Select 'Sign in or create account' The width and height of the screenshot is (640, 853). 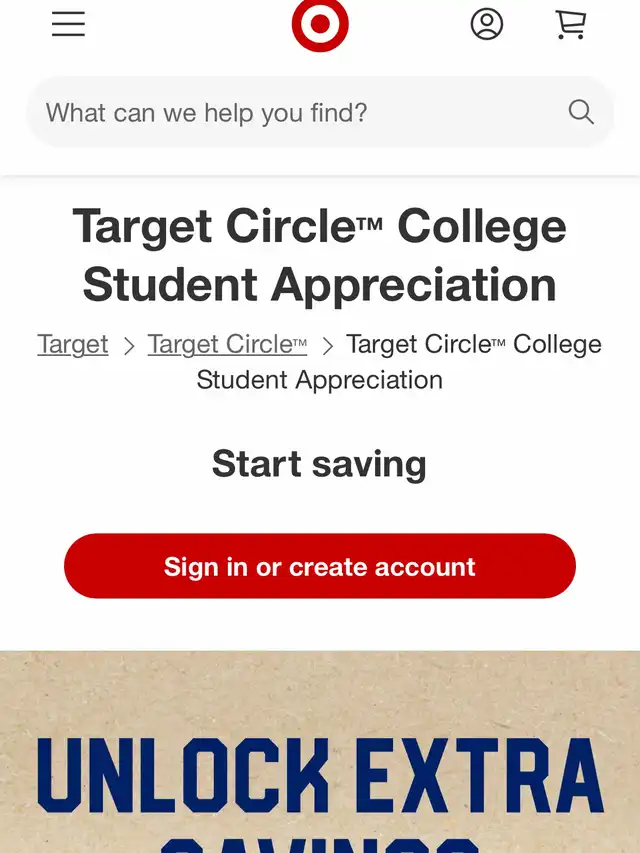[320, 566]
